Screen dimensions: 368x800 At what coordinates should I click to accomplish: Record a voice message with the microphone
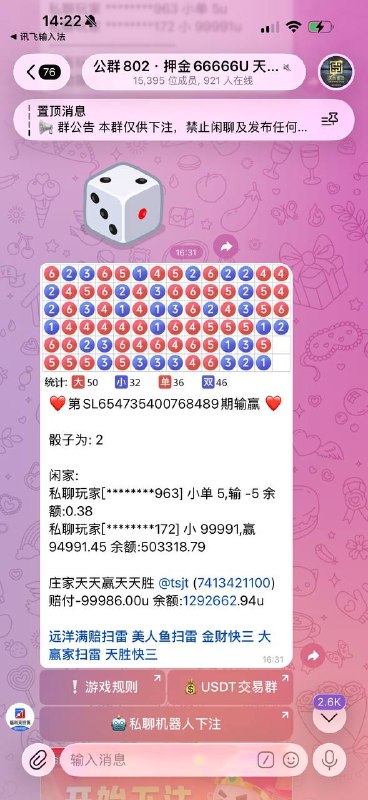(x=329, y=760)
